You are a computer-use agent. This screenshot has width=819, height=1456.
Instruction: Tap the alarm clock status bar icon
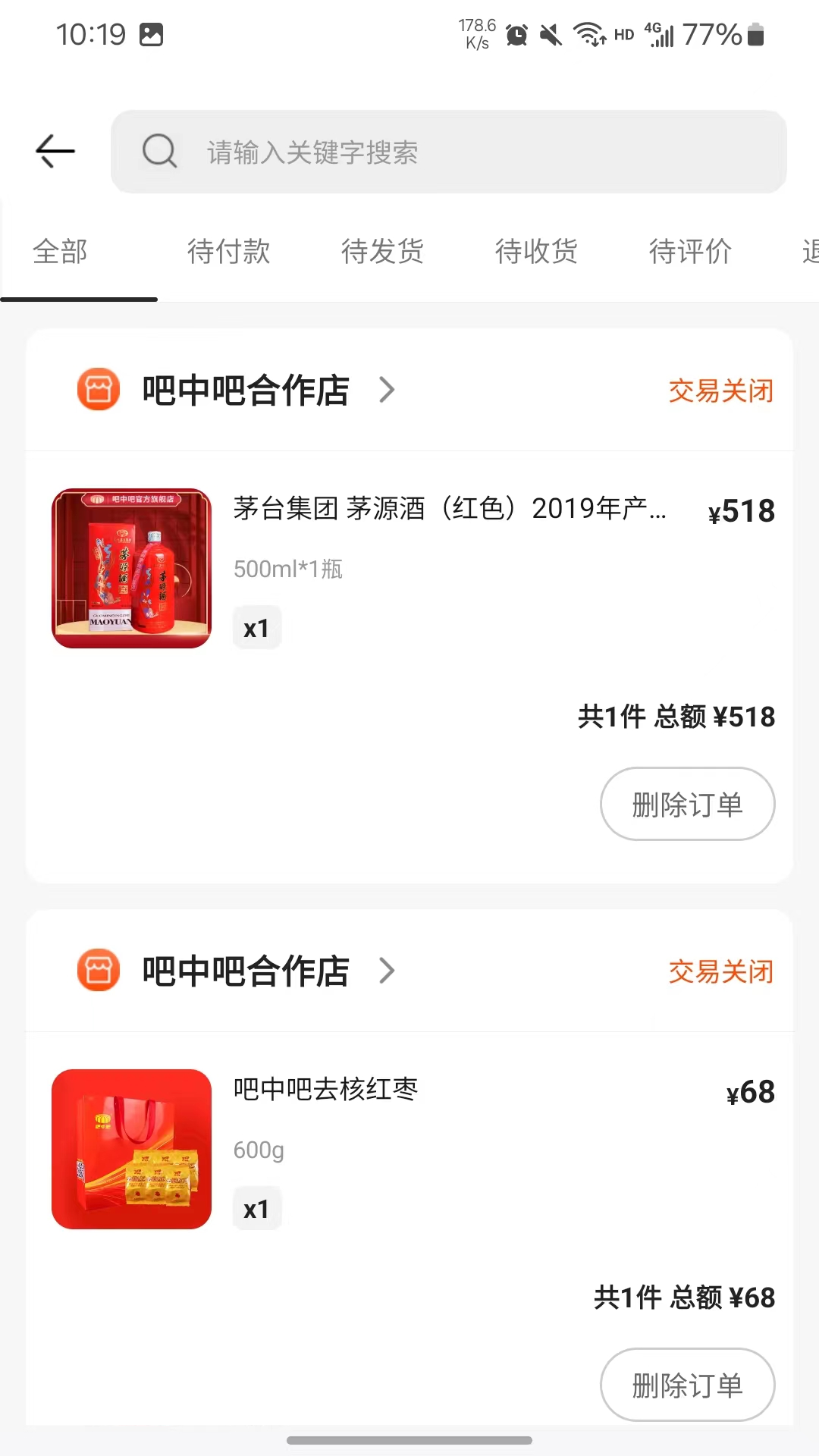tap(516, 34)
